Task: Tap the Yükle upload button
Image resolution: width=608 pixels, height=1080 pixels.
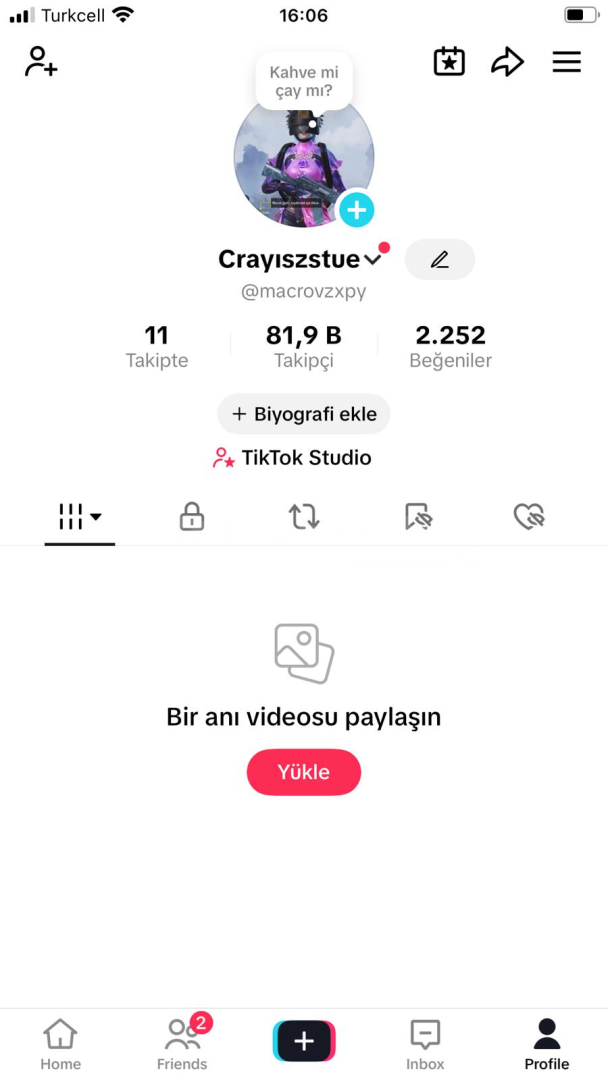Action: click(304, 772)
